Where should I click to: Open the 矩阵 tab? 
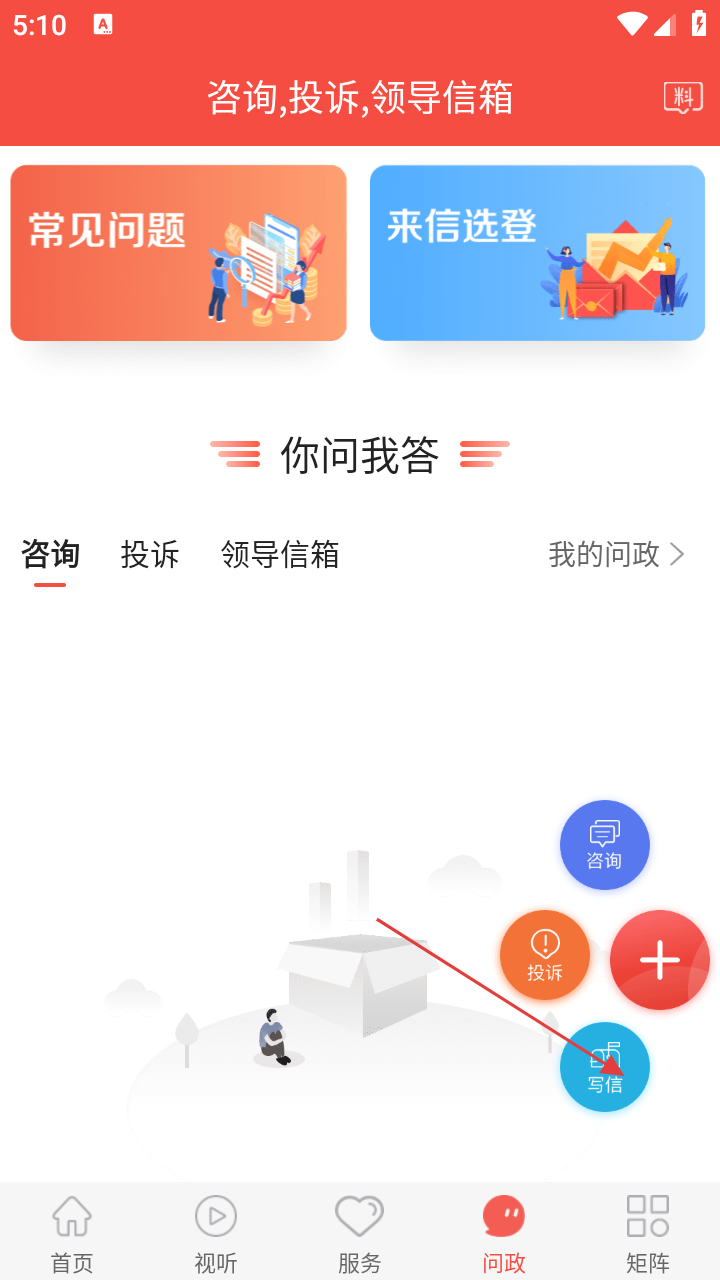pyautogui.click(x=648, y=1232)
